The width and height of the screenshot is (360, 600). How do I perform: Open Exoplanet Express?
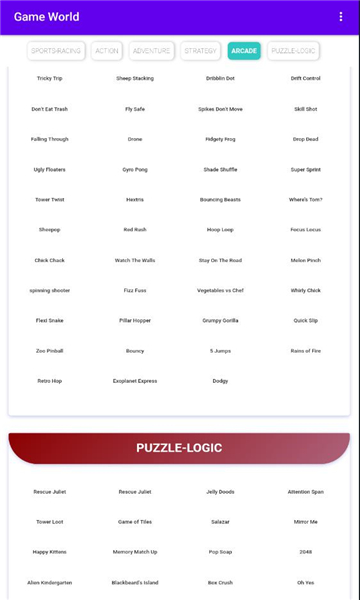click(x=135, y=381)
